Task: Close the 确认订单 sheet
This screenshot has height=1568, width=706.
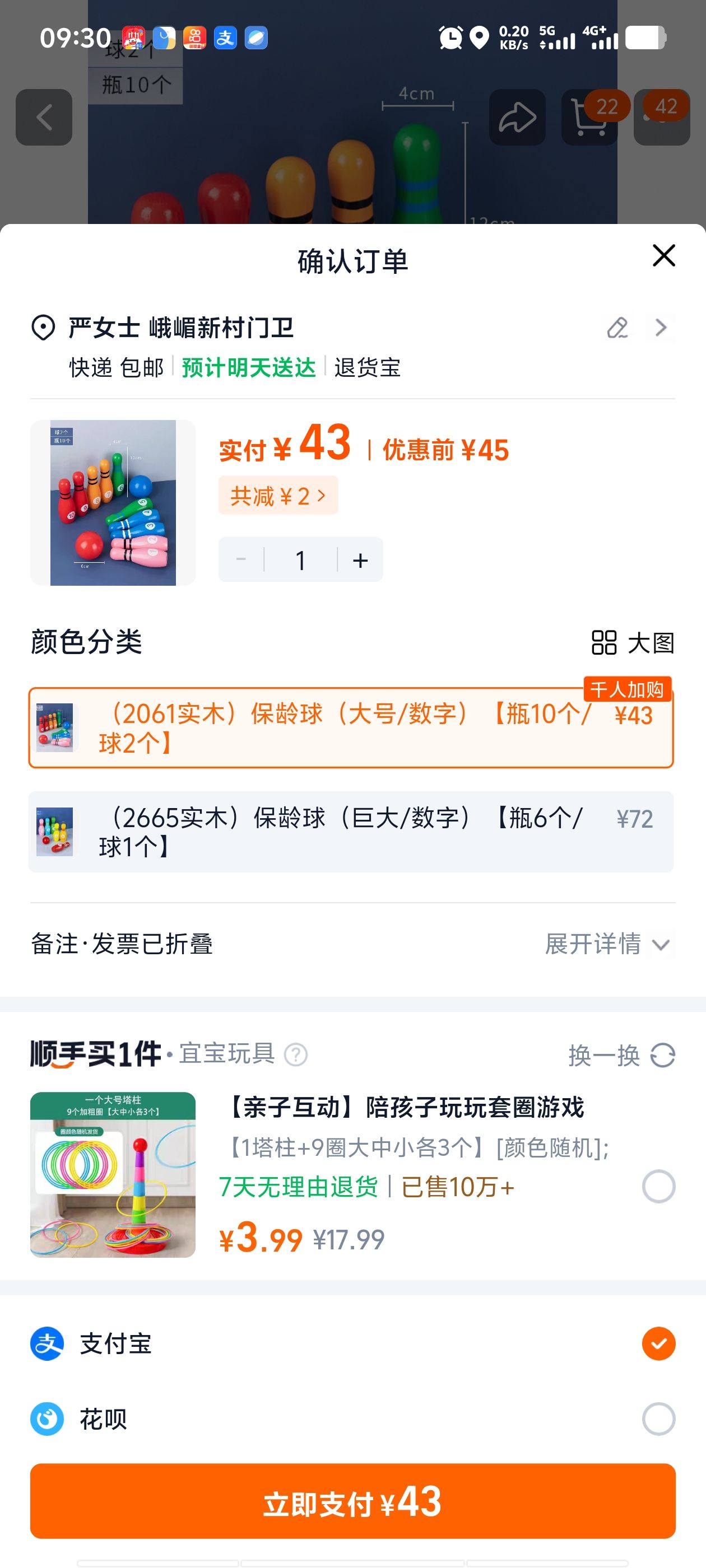Action: (663, 256)
